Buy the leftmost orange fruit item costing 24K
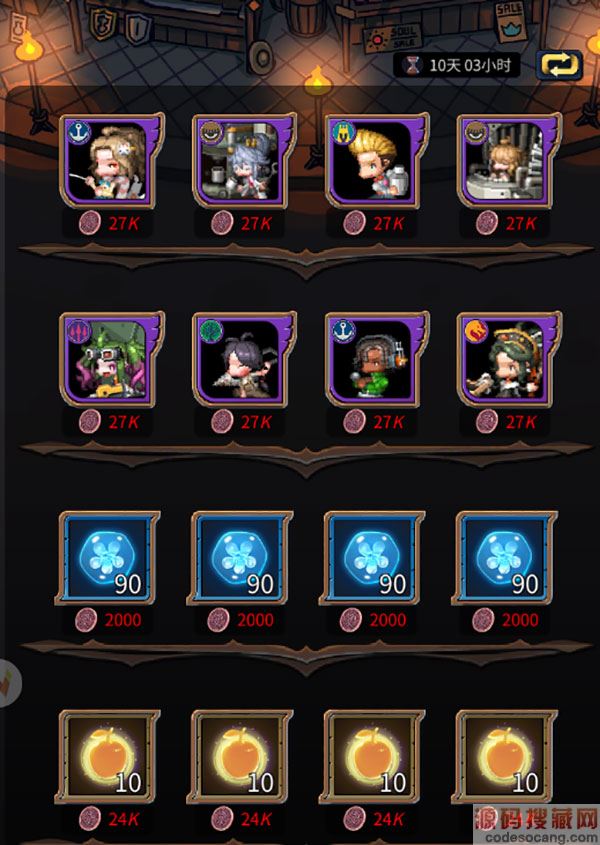 click(108, 757)
